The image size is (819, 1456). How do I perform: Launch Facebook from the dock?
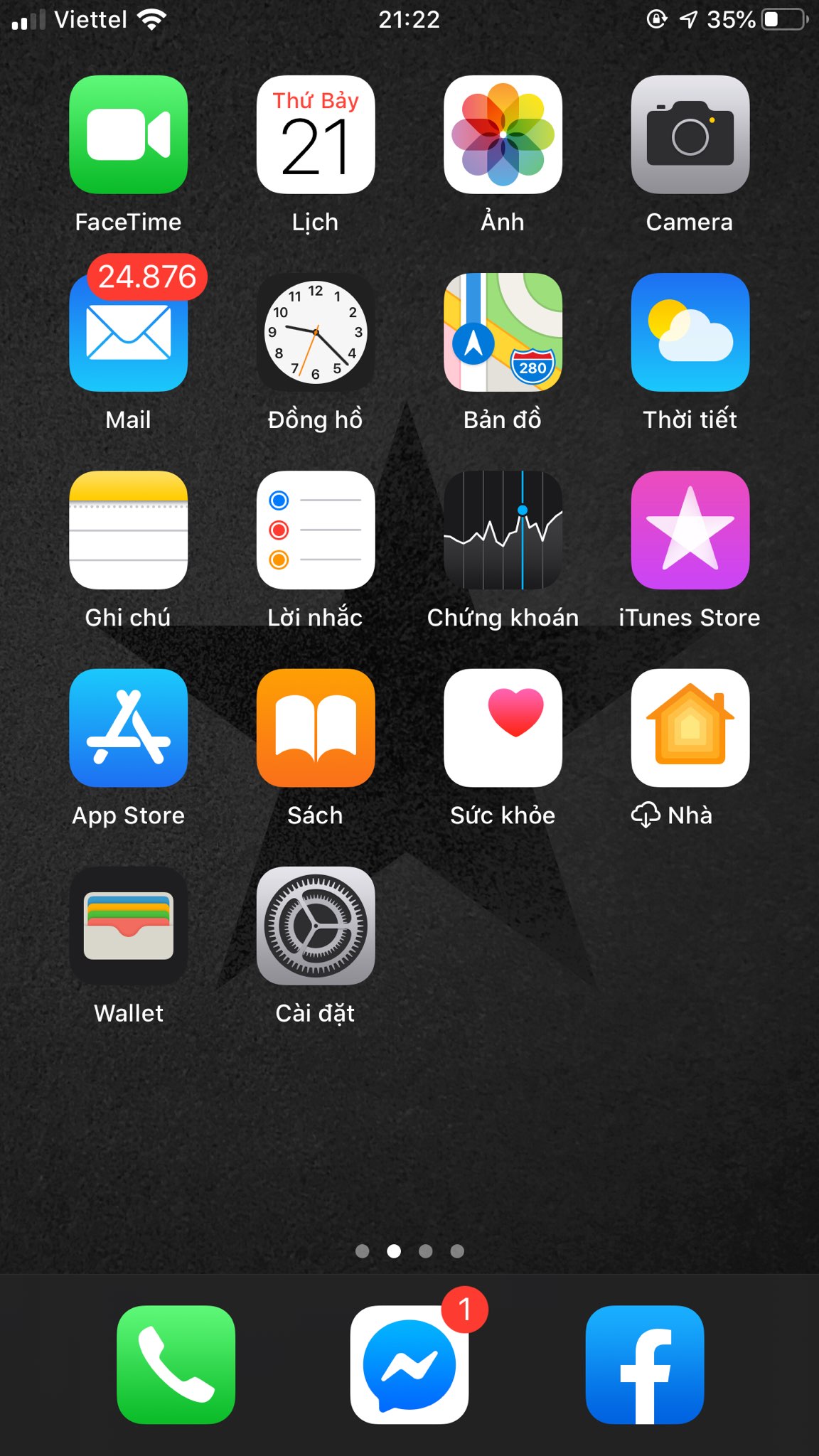645,1364
